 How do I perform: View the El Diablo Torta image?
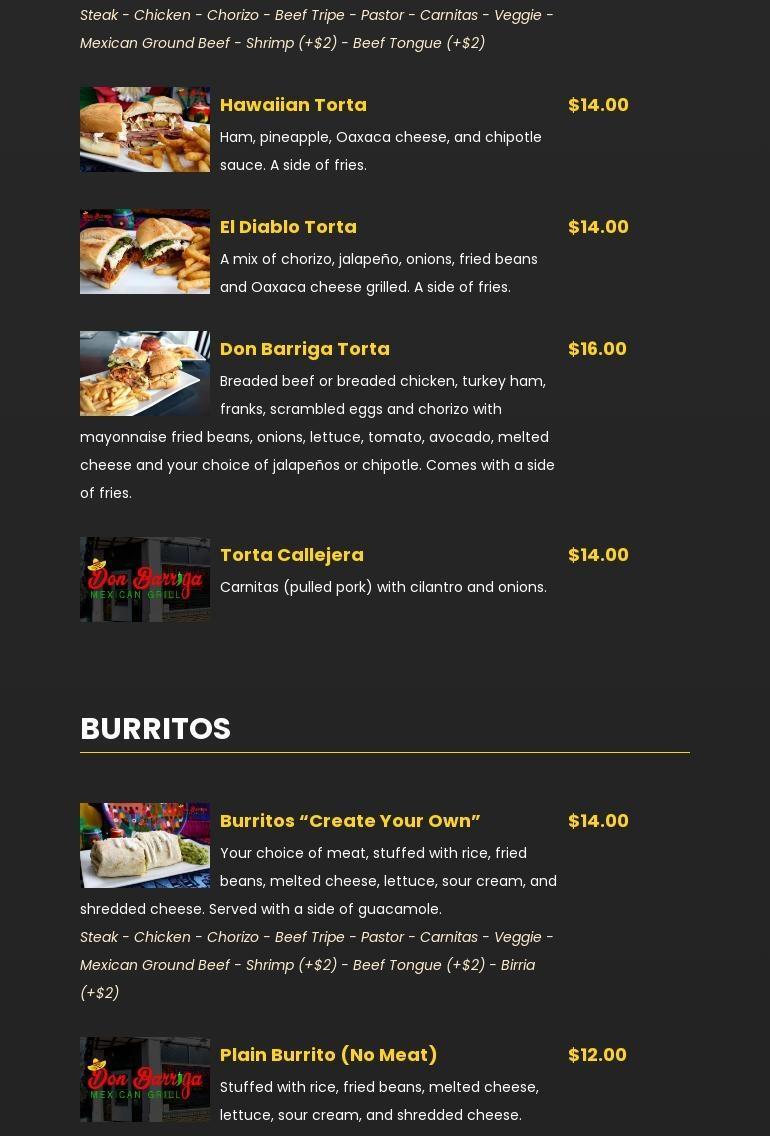point(145,252)
